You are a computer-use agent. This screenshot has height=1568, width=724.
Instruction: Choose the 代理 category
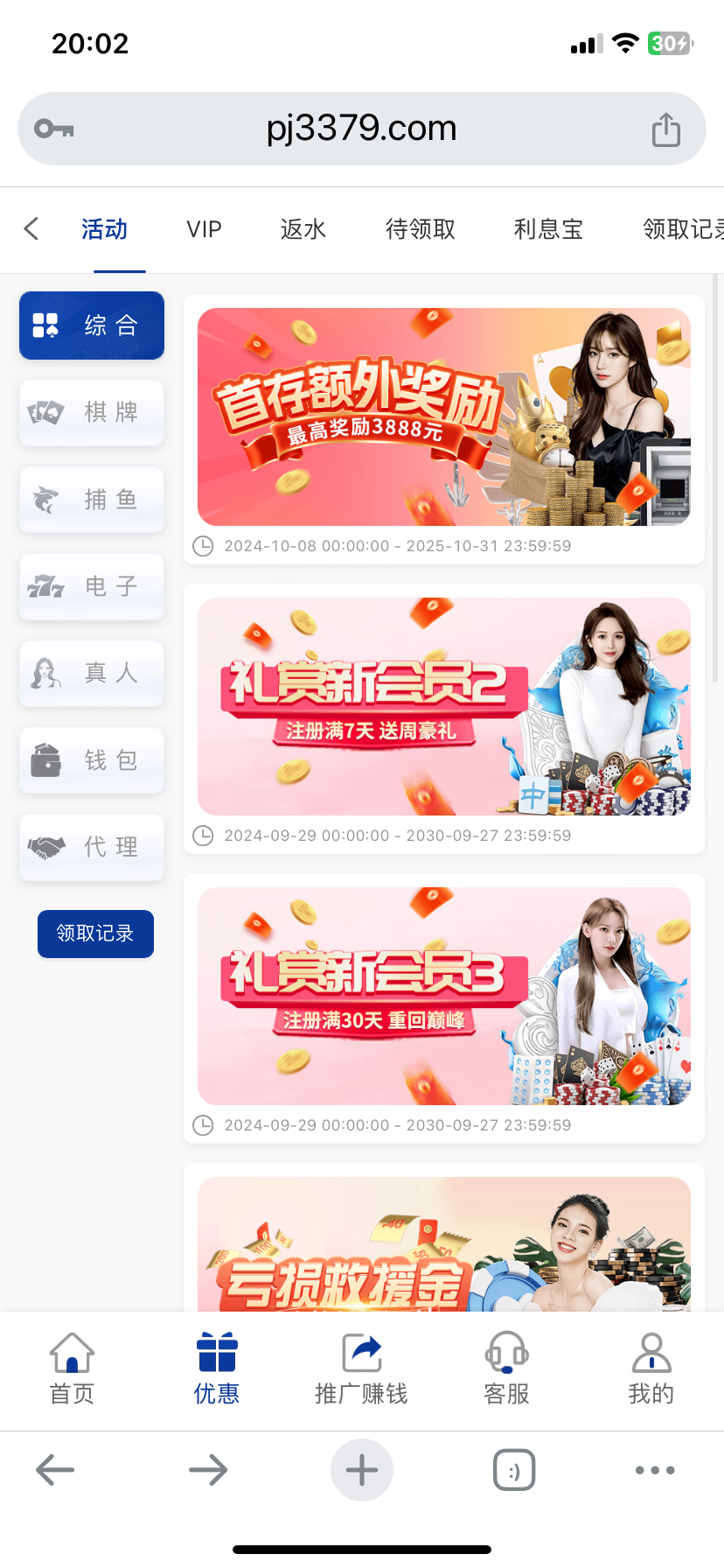92,847
